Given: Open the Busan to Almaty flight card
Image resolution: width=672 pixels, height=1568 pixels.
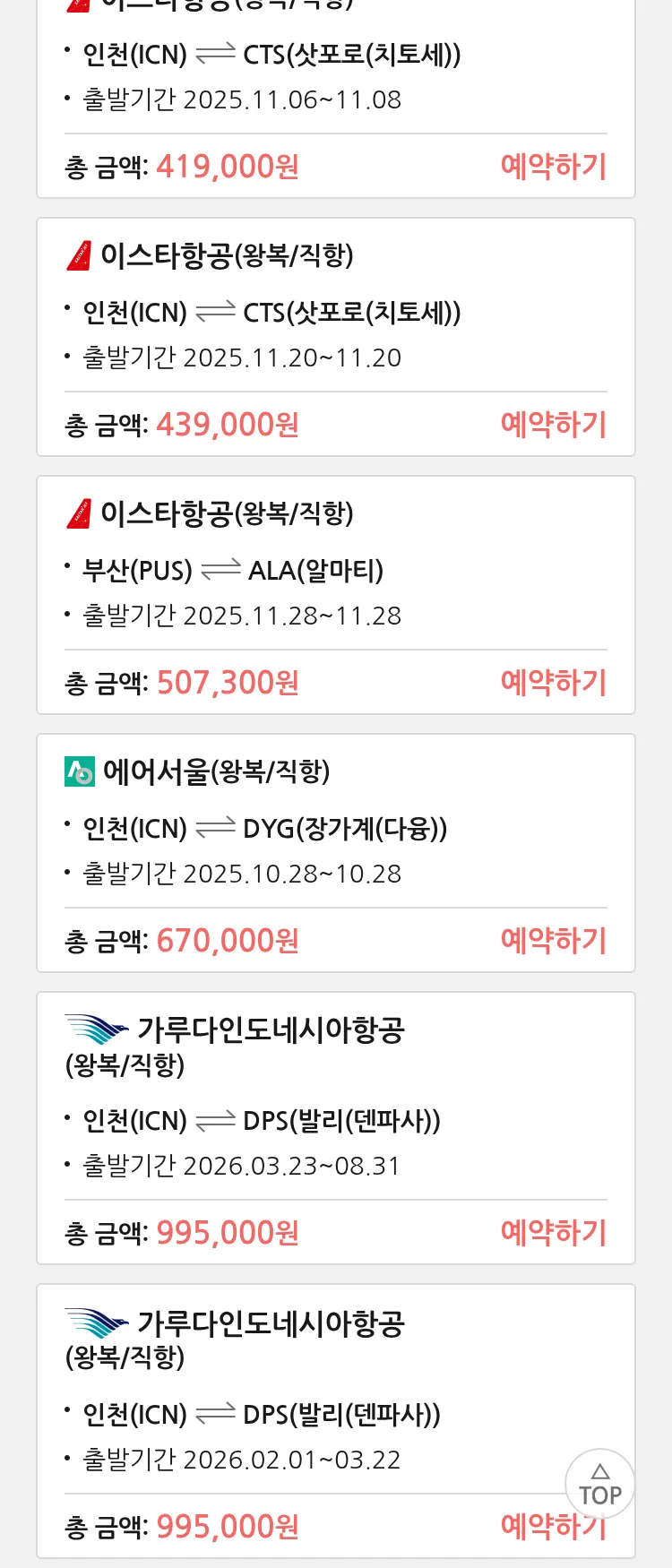Looking at the screenshot, I should (x=335, y=572).
